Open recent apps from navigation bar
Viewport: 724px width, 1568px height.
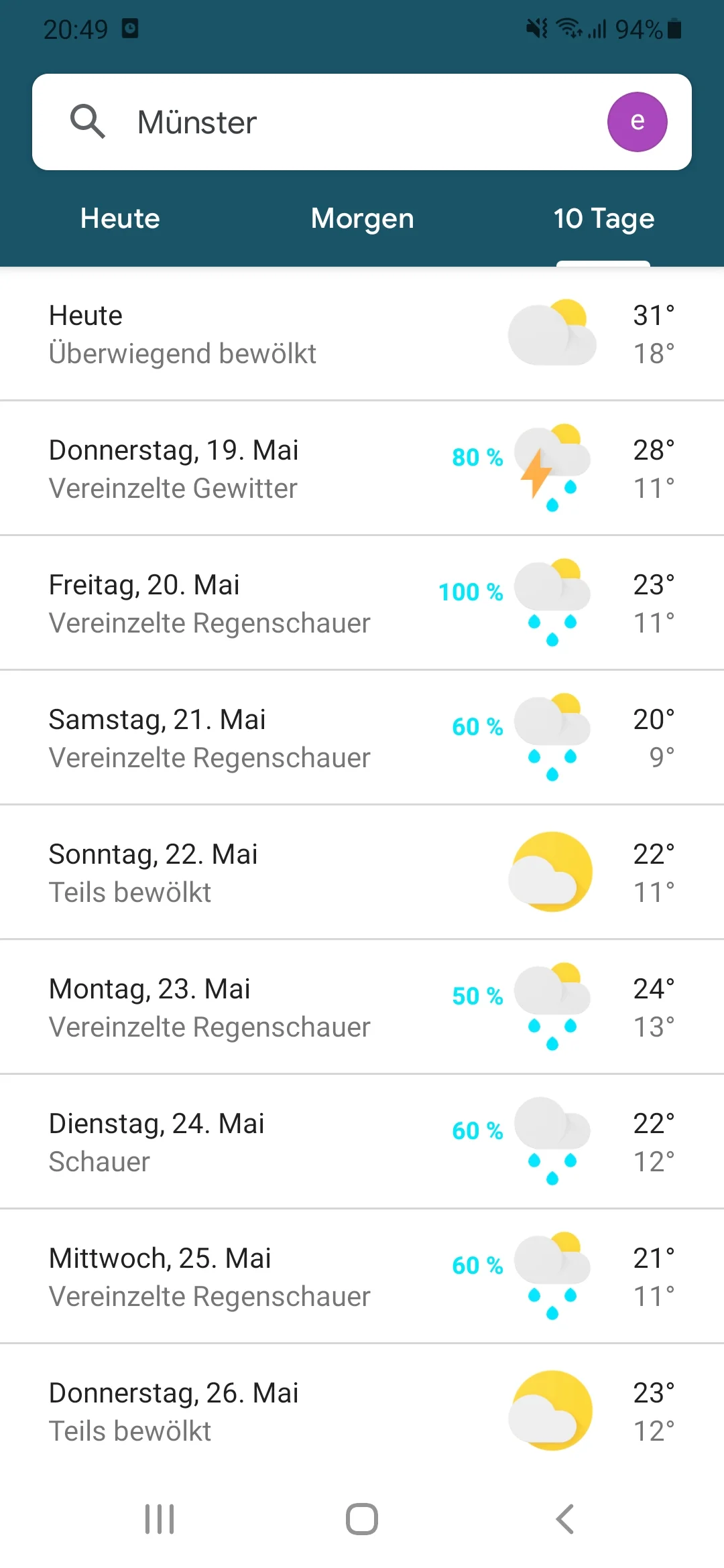pos(160,1519)
